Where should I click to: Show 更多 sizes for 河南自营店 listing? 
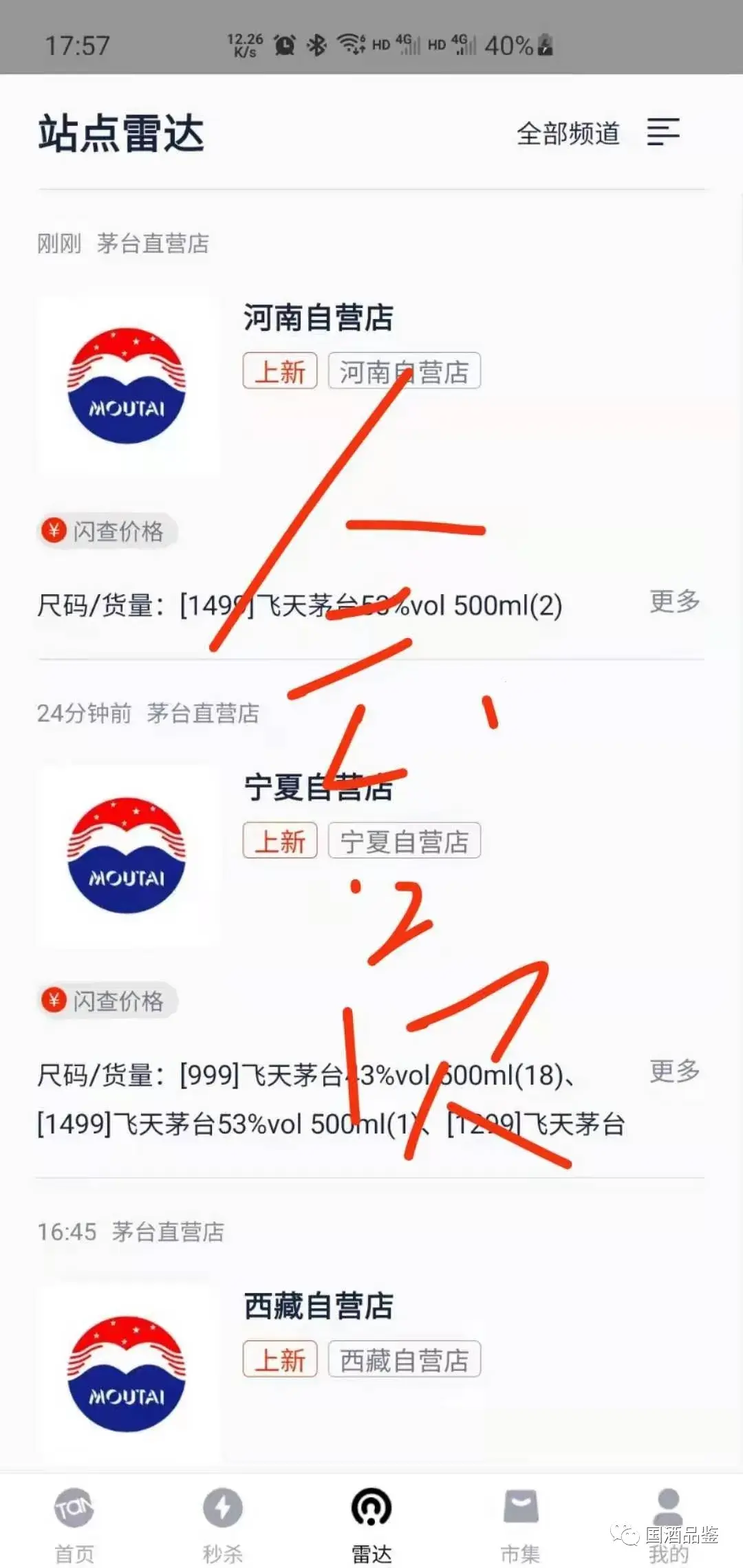(x=674, y=602)
